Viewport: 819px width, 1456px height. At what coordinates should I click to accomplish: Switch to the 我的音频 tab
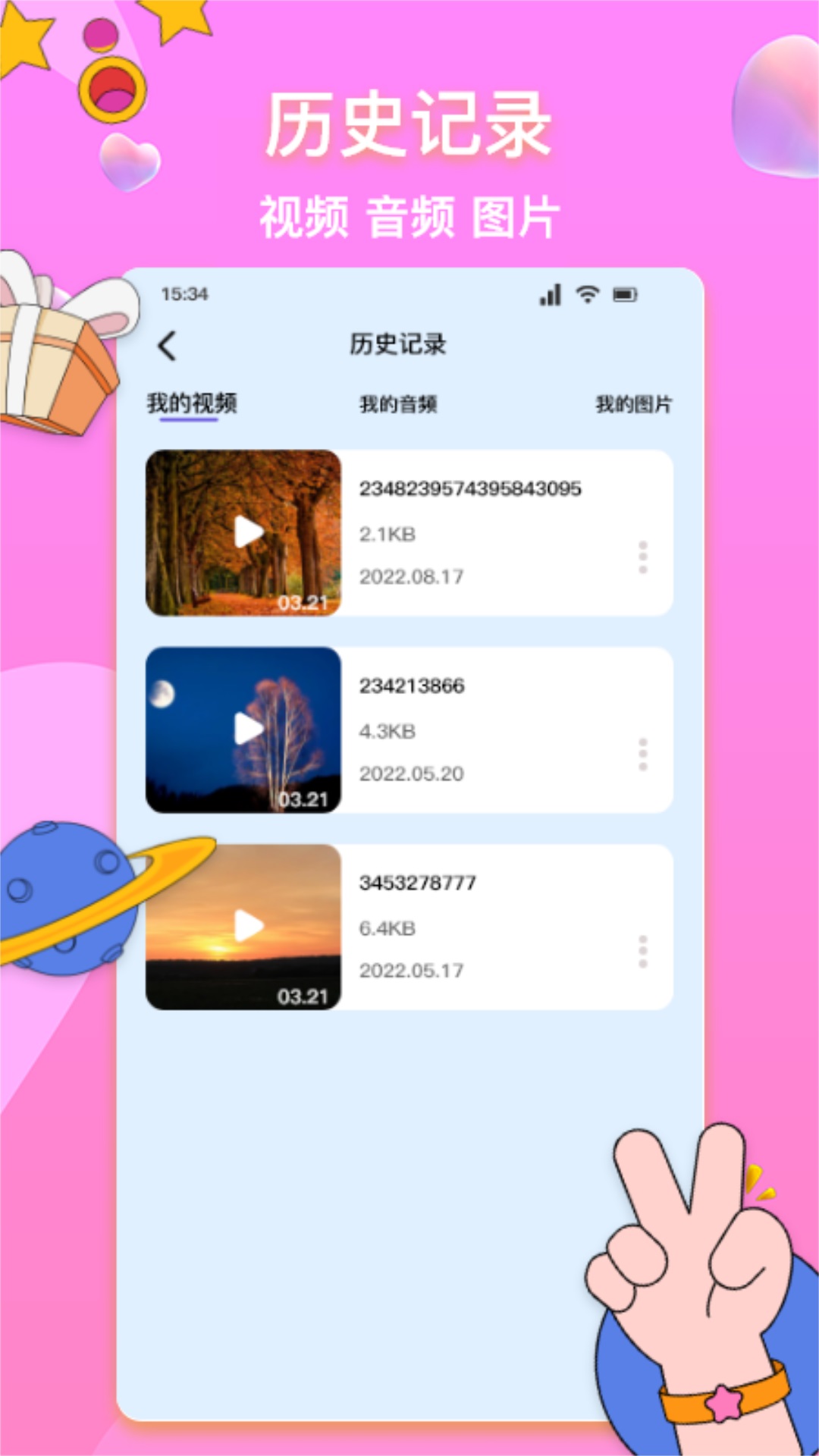pos(400,403)
